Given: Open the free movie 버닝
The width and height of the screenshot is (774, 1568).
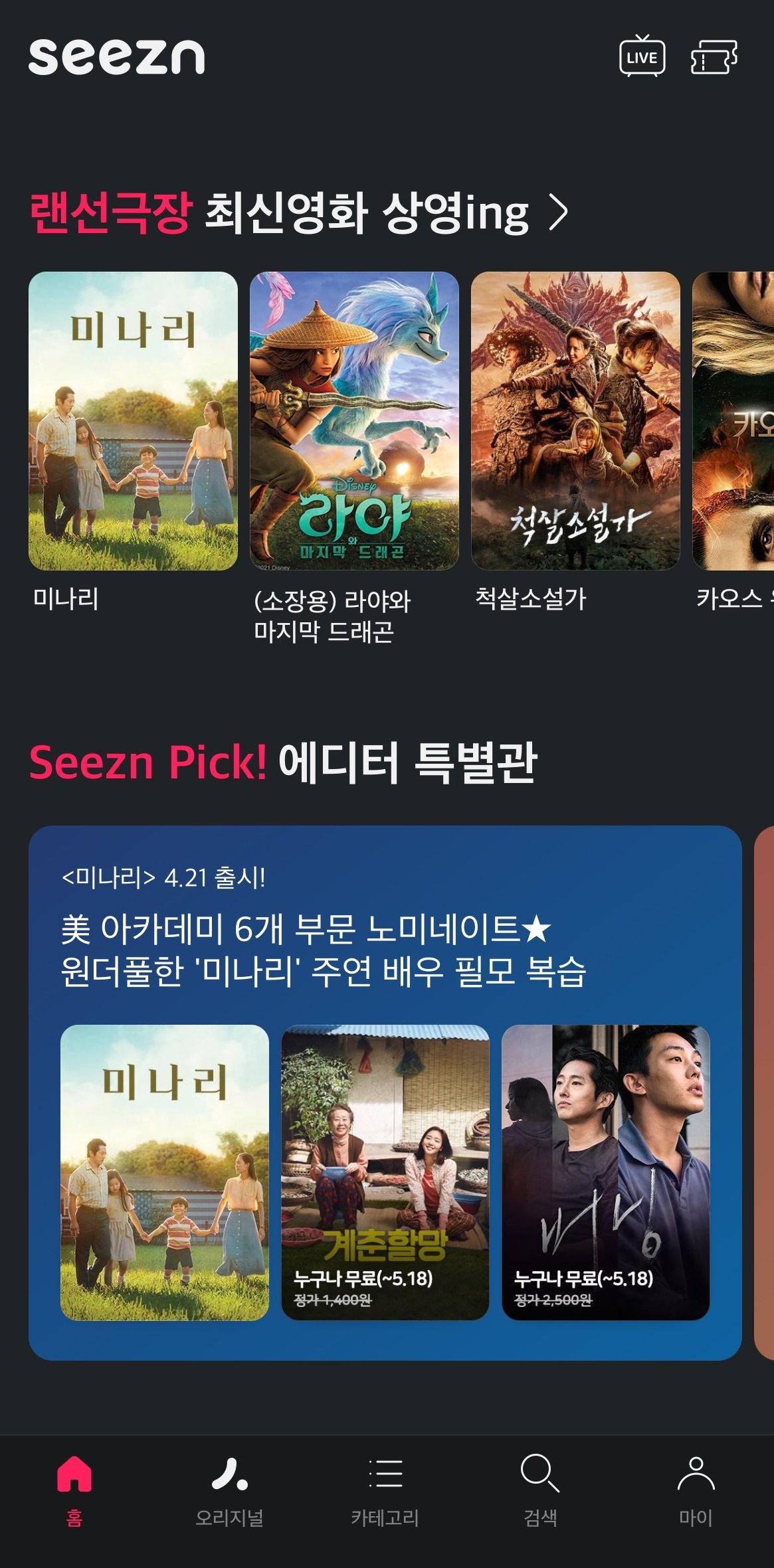Looking at the screenshot, I should (x=606, y=1172).
